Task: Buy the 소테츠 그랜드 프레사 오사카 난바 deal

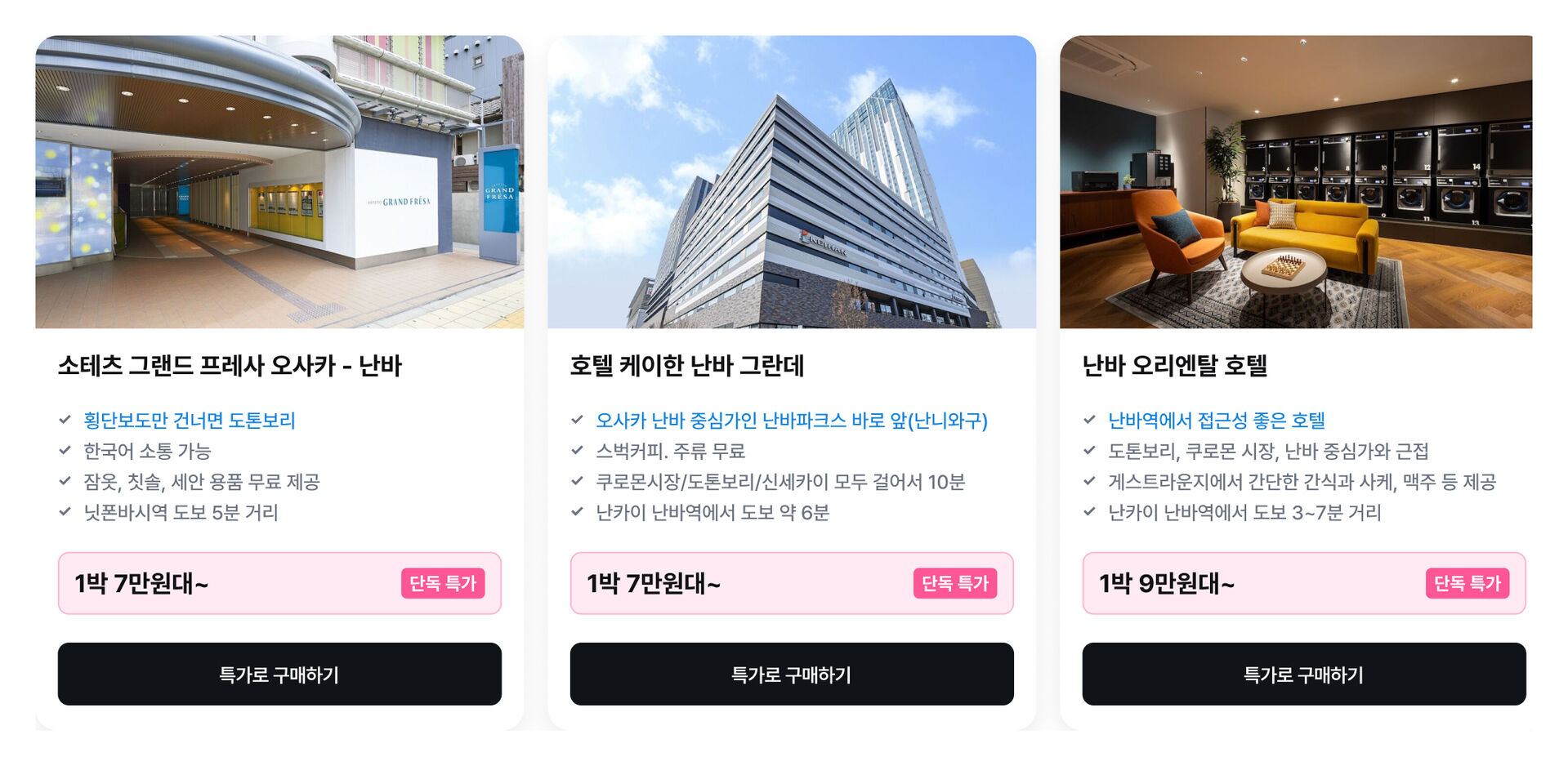Action: (279, 674)
